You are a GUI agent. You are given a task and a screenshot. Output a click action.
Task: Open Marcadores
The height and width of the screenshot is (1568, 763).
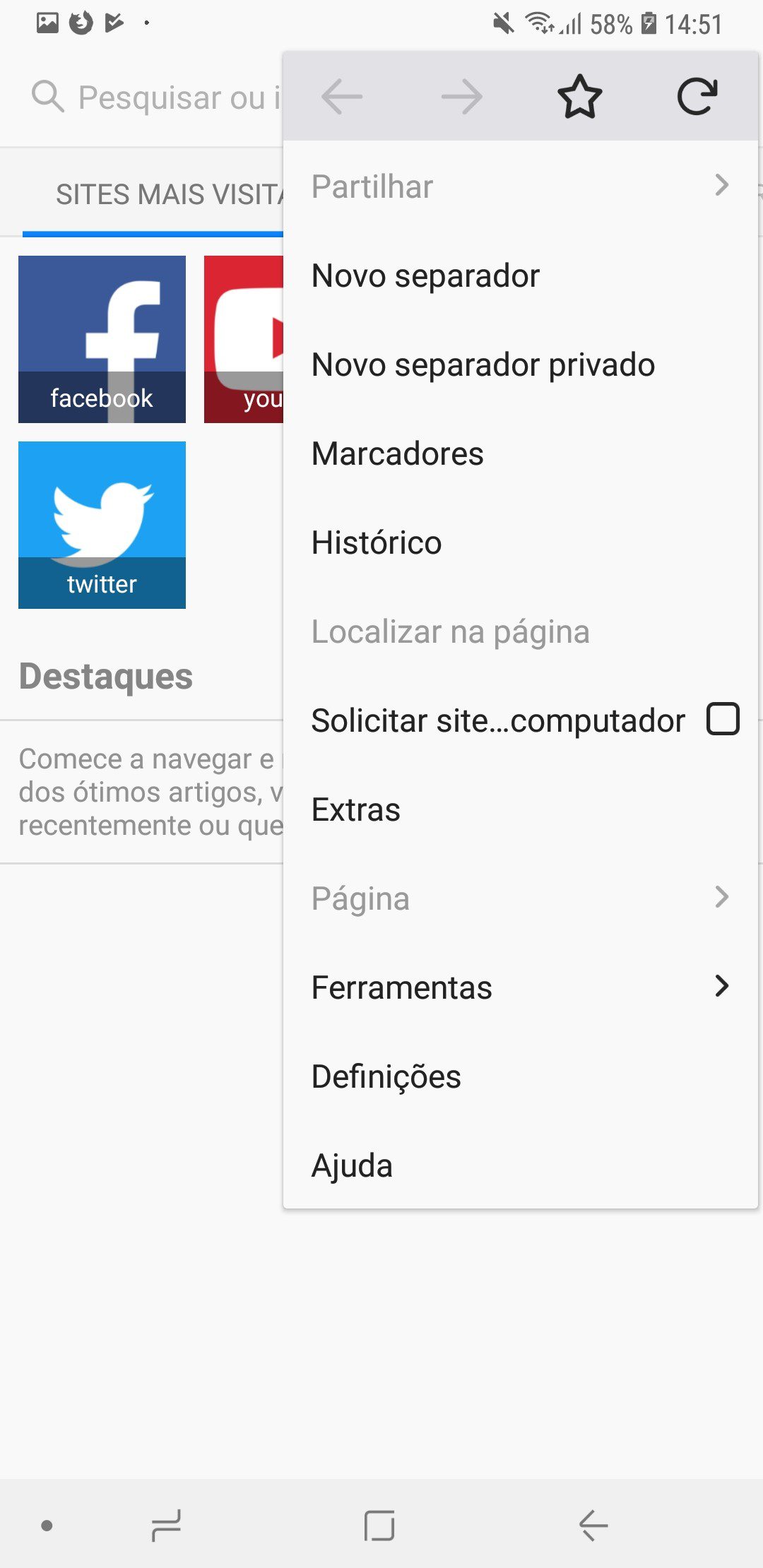(397, 453)
